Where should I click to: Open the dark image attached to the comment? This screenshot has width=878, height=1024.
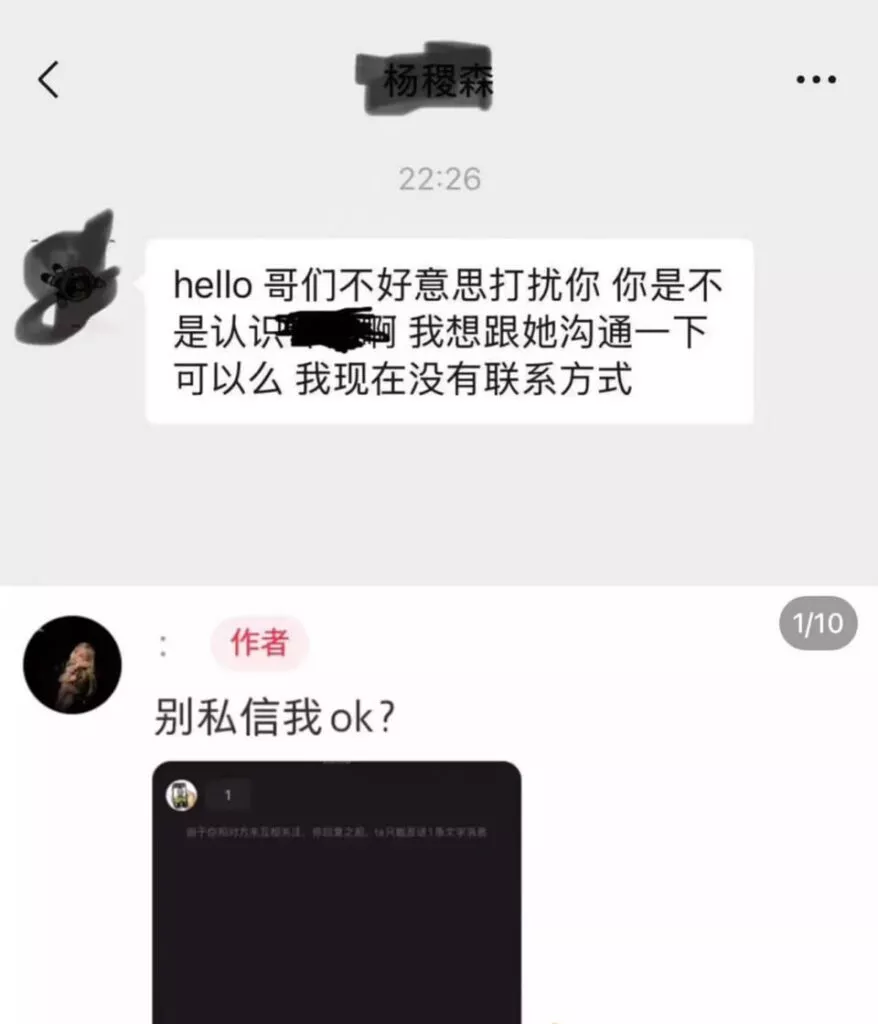[x=336, y=890]
